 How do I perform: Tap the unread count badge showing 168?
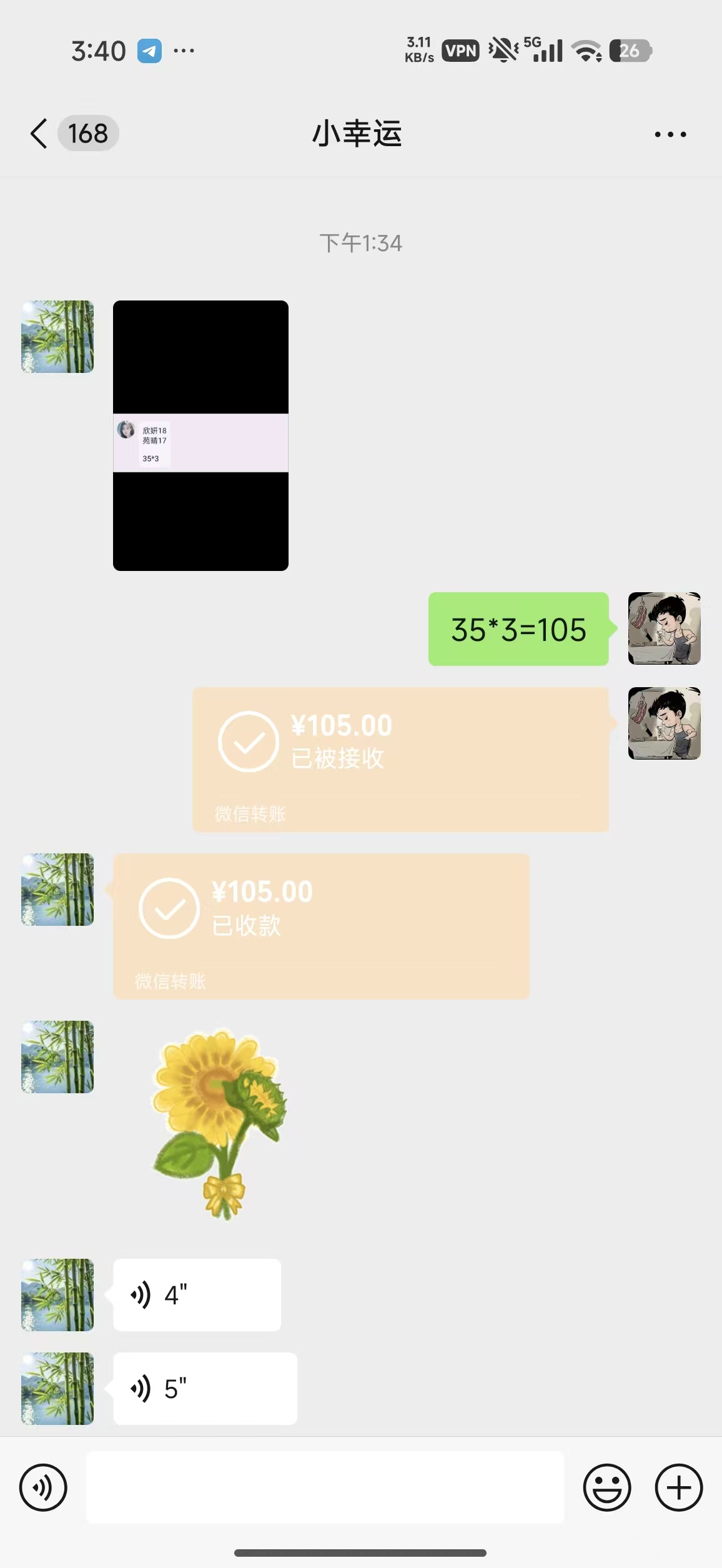(88, 133)
